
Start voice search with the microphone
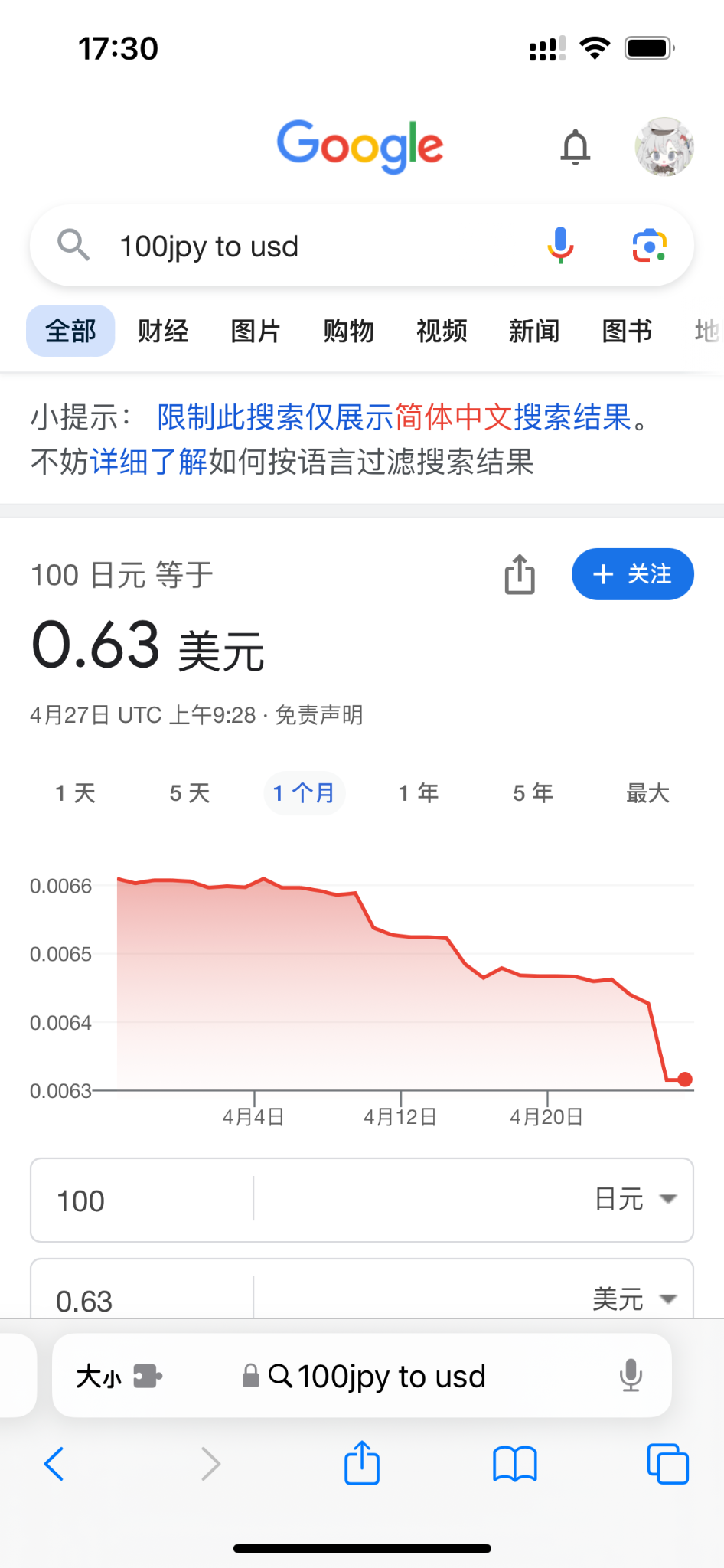(x=560, y=246)
